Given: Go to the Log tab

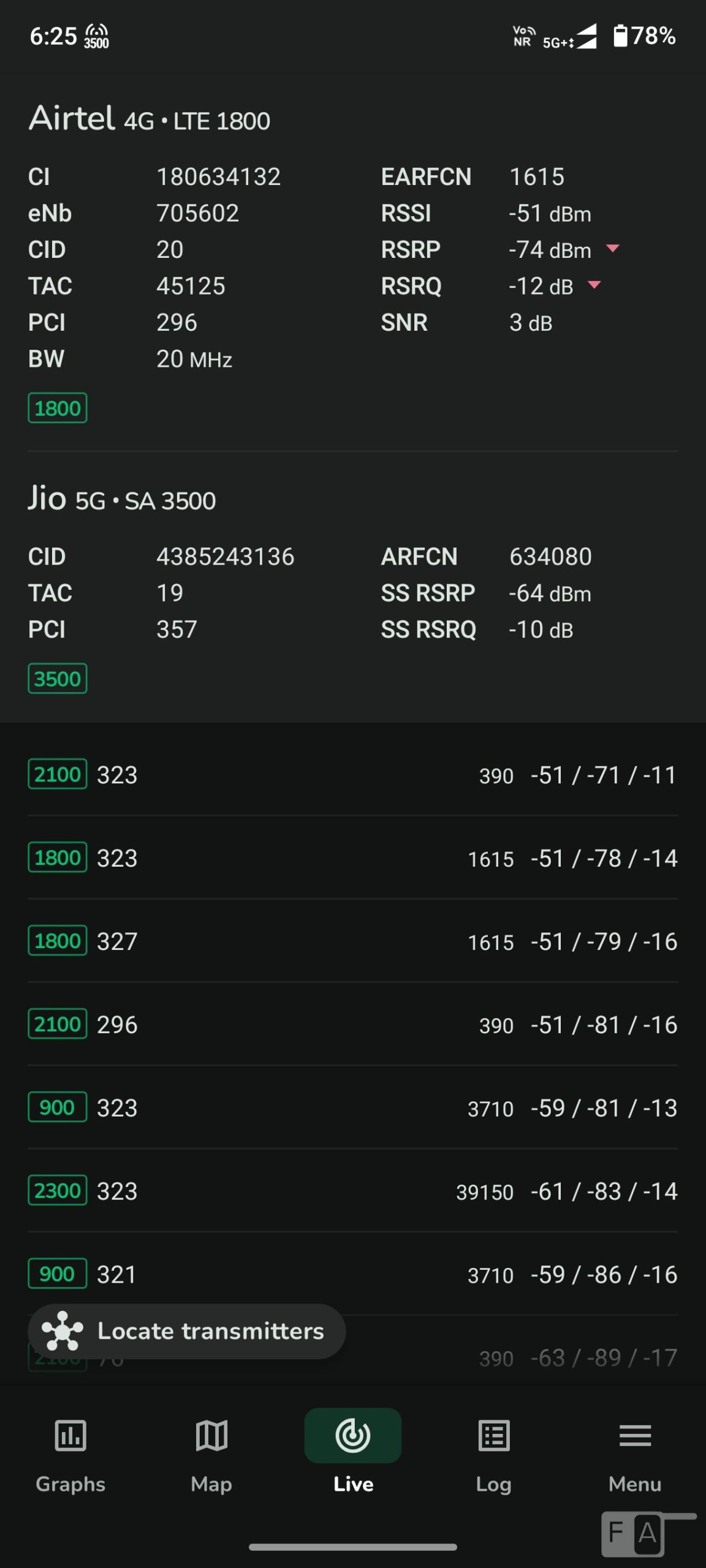Looking at the screenshot, I should click(494, 1453).
